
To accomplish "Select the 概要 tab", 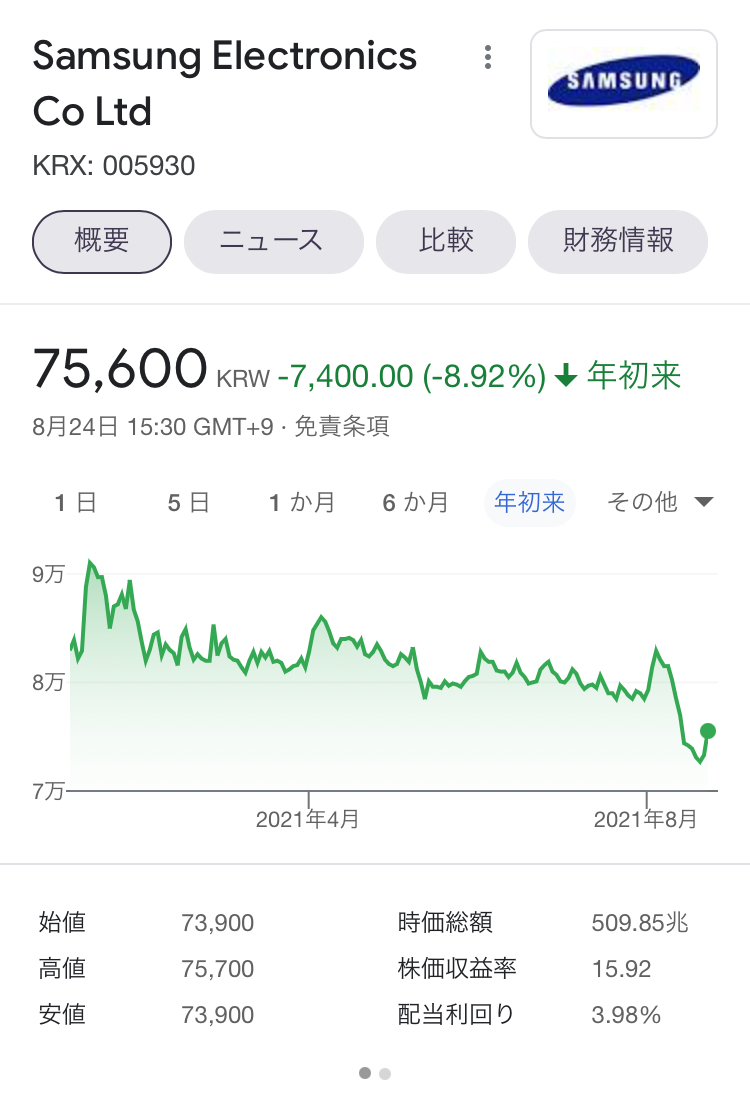I will (102, 241).
